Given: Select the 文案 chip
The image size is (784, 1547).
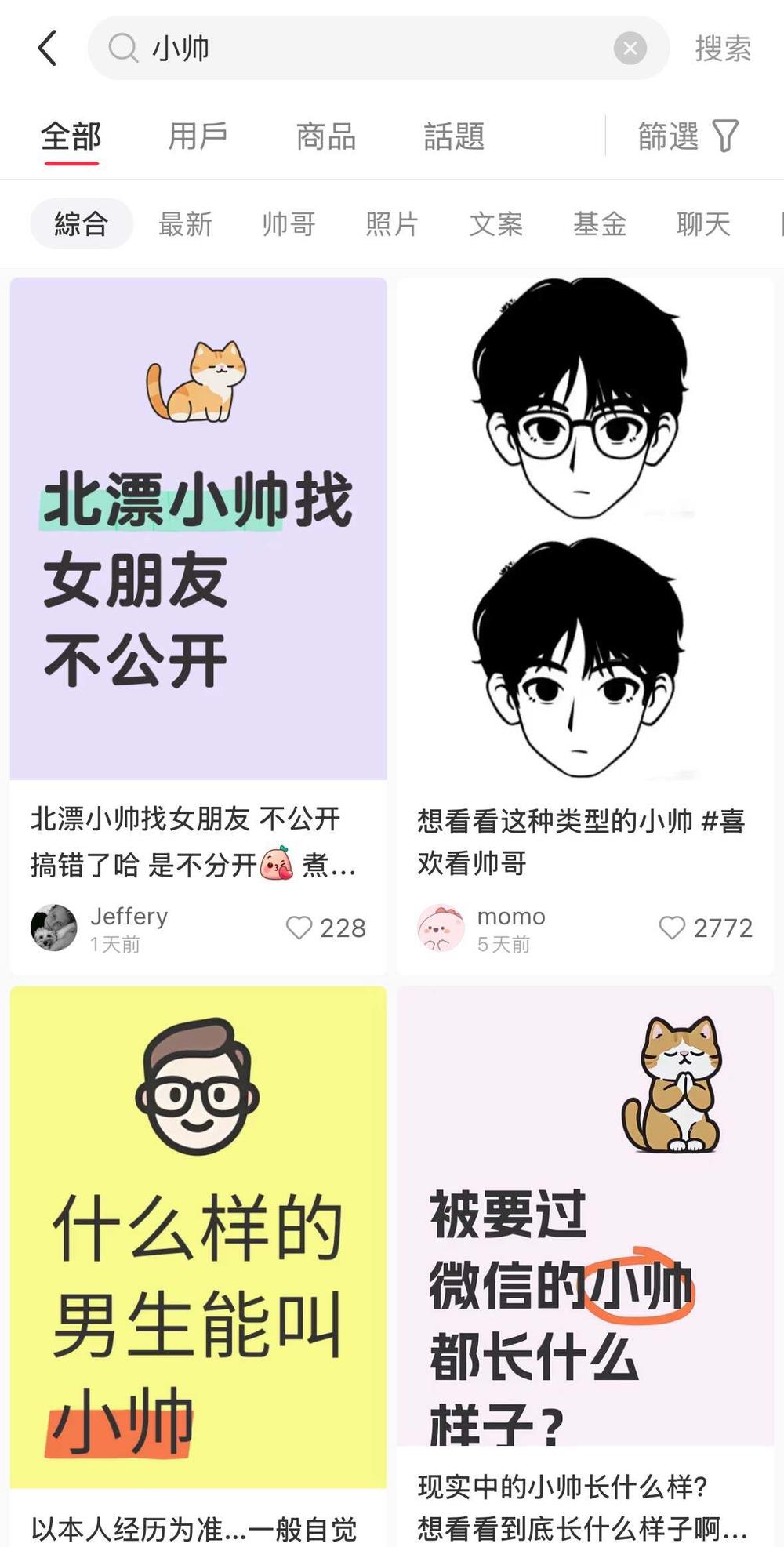Looking at the screenshot, I should coord(495,224).
